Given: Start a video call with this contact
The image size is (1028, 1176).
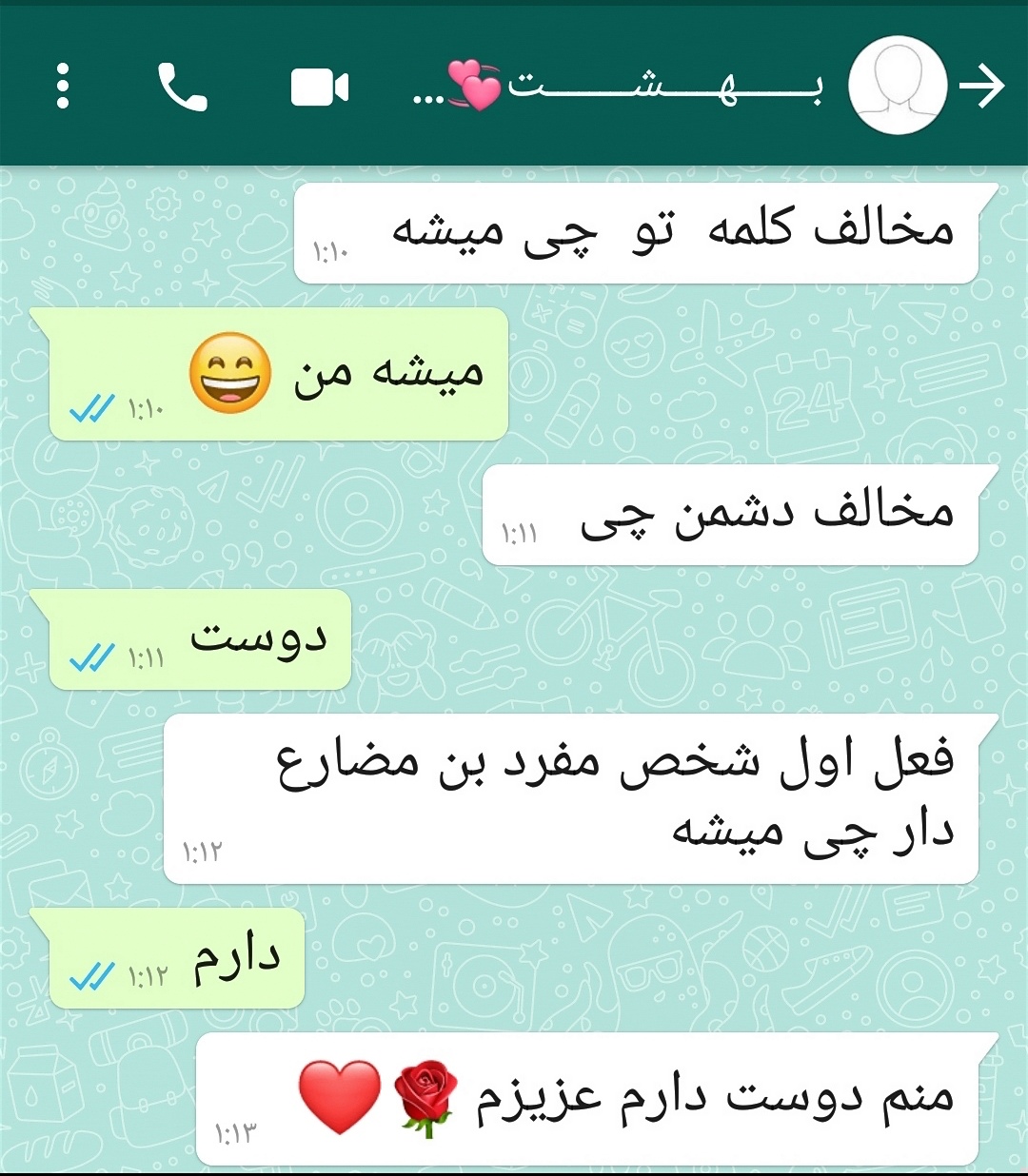Looking at the screenshot, I should pos(320,88).
